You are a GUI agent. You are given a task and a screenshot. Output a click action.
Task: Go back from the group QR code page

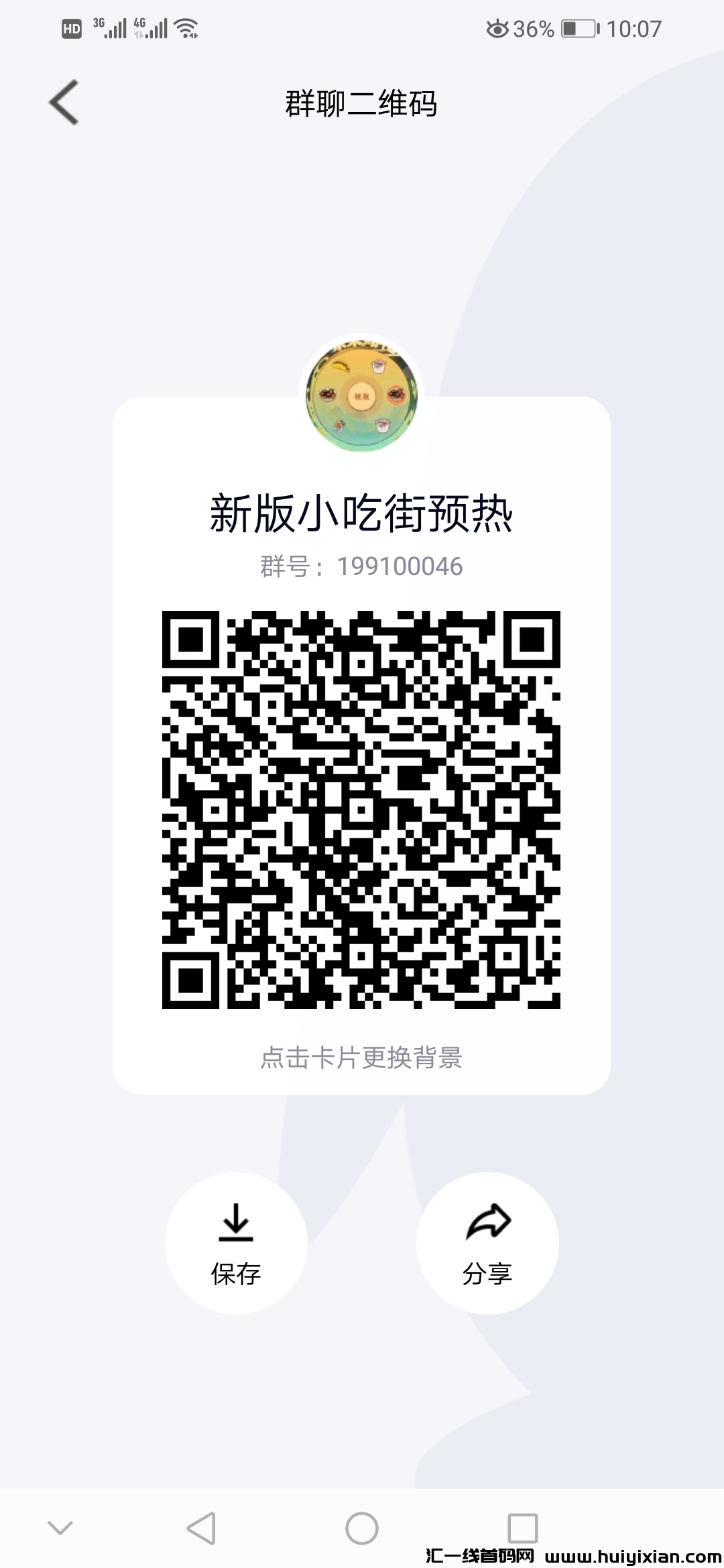(64, 103)
